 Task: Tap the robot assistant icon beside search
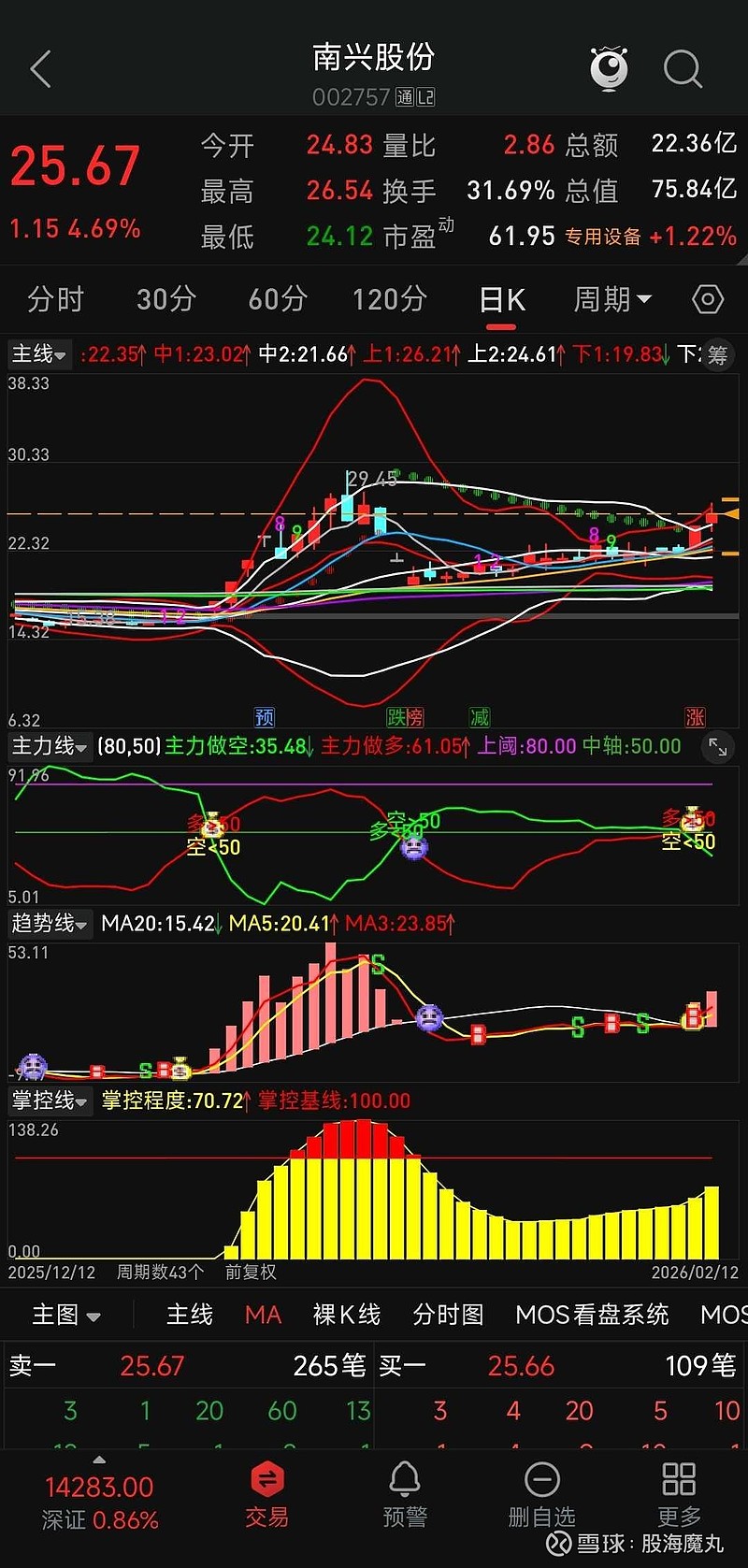(x=610, y=65)
